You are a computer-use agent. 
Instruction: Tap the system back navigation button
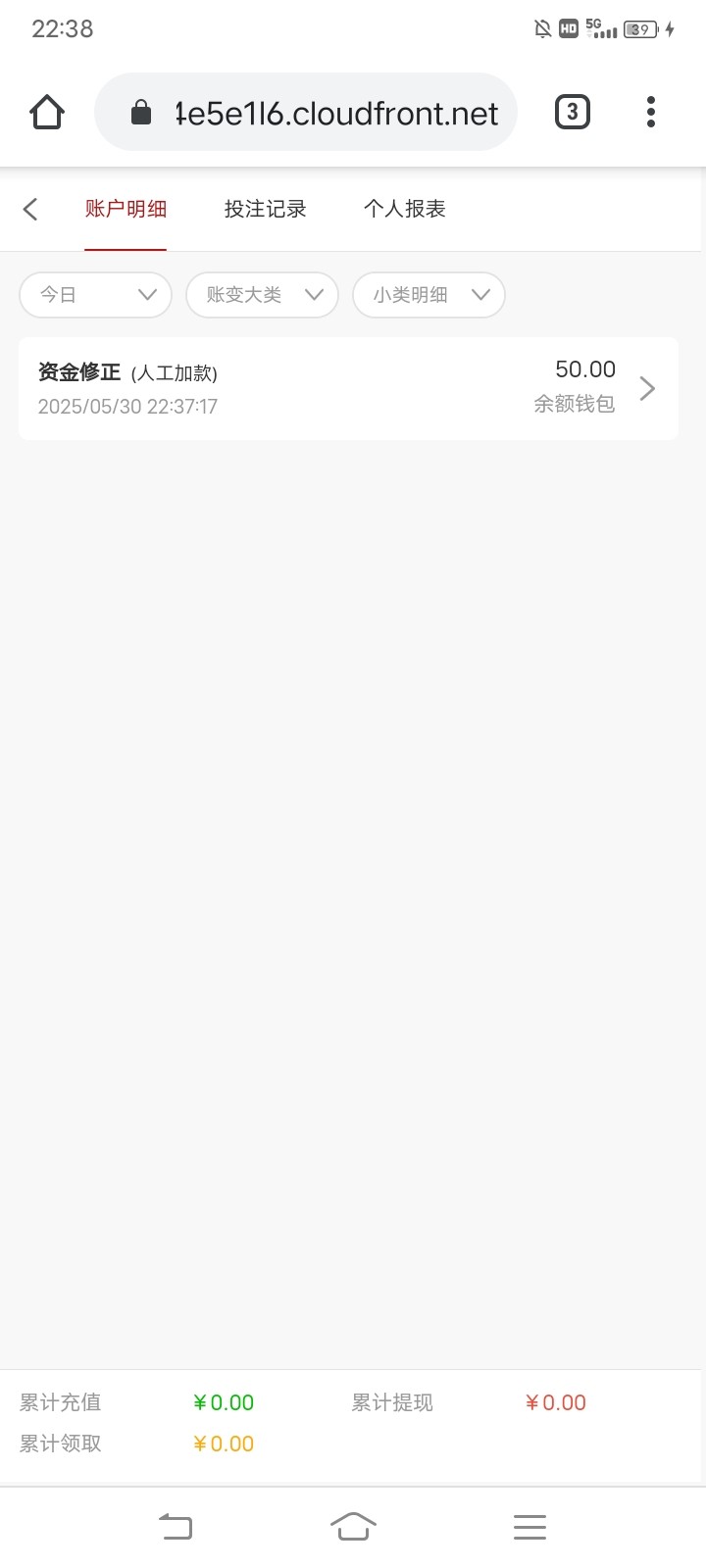(176, 1526)
